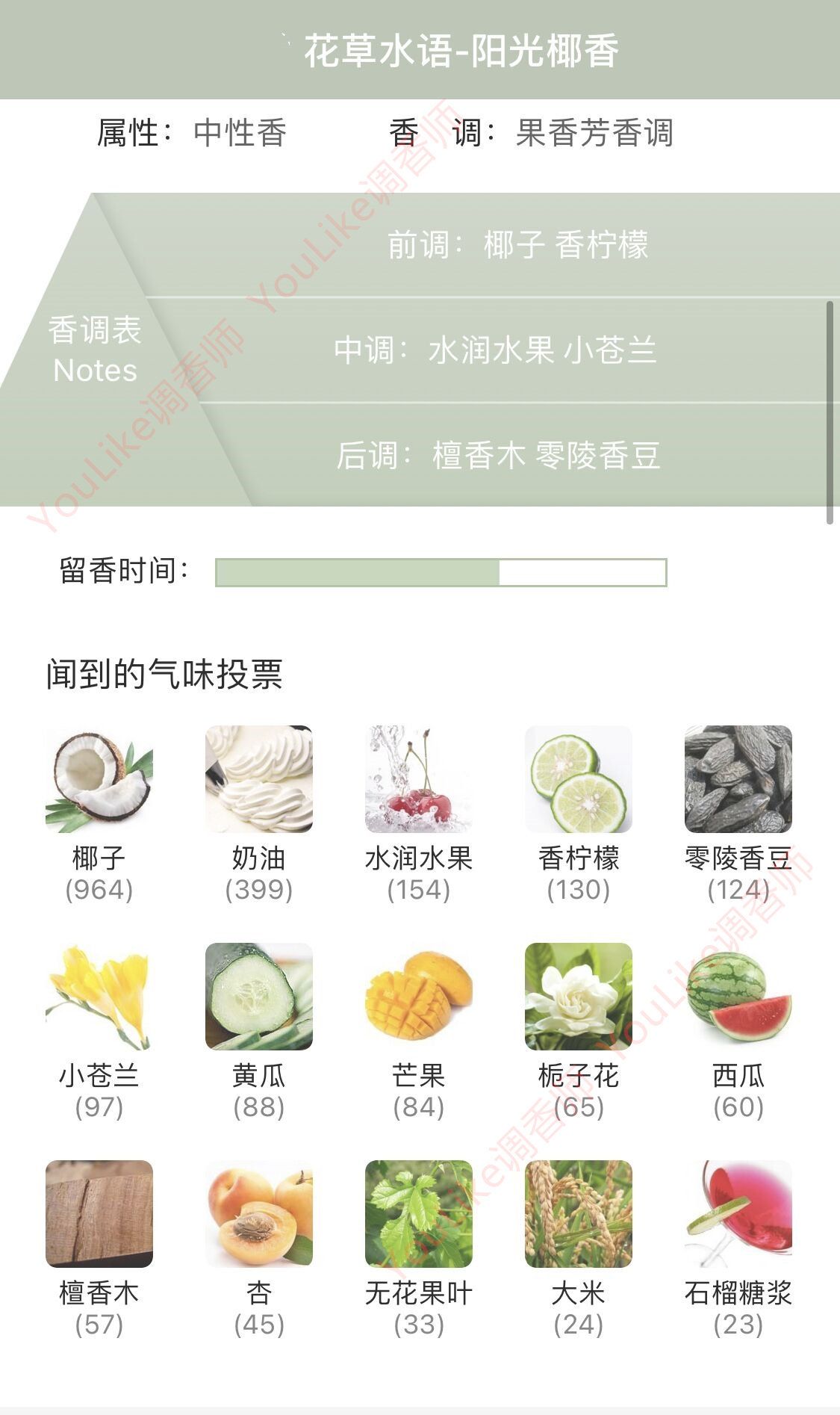Tap the 无花果叶 scent tile
The width and height of the screenshot is (840, 1415).
[x=419, y=1214]
